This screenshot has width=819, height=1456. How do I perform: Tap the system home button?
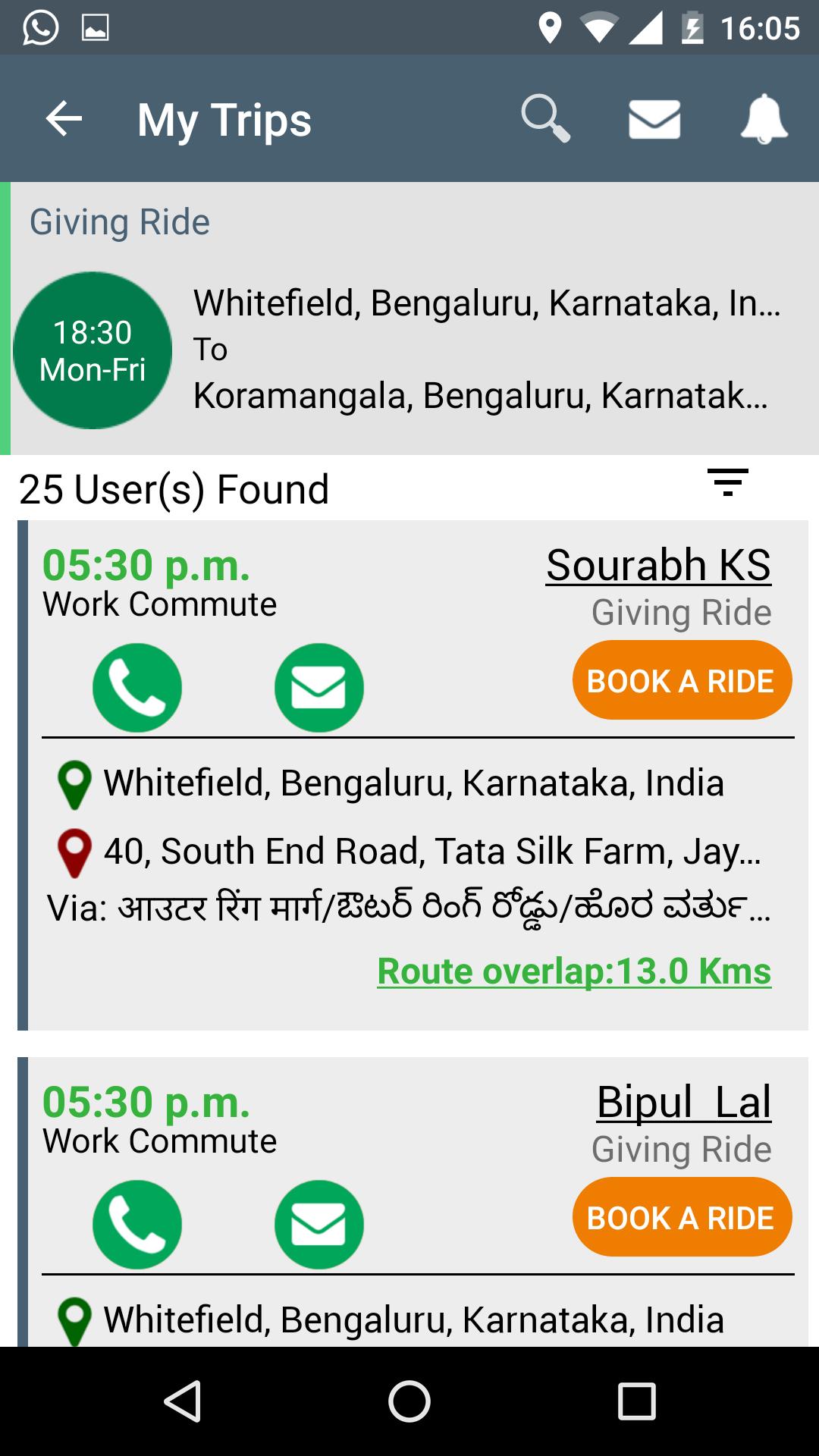409,1401
